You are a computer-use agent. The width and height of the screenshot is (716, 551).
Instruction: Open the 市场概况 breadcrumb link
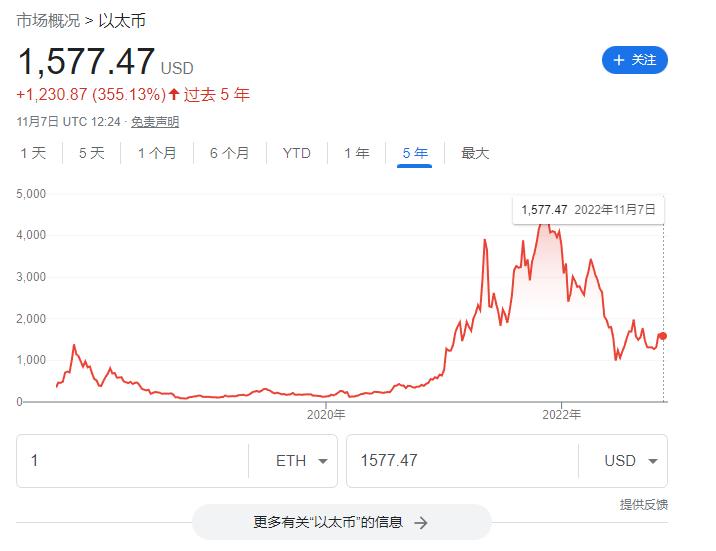click(48, 21)
